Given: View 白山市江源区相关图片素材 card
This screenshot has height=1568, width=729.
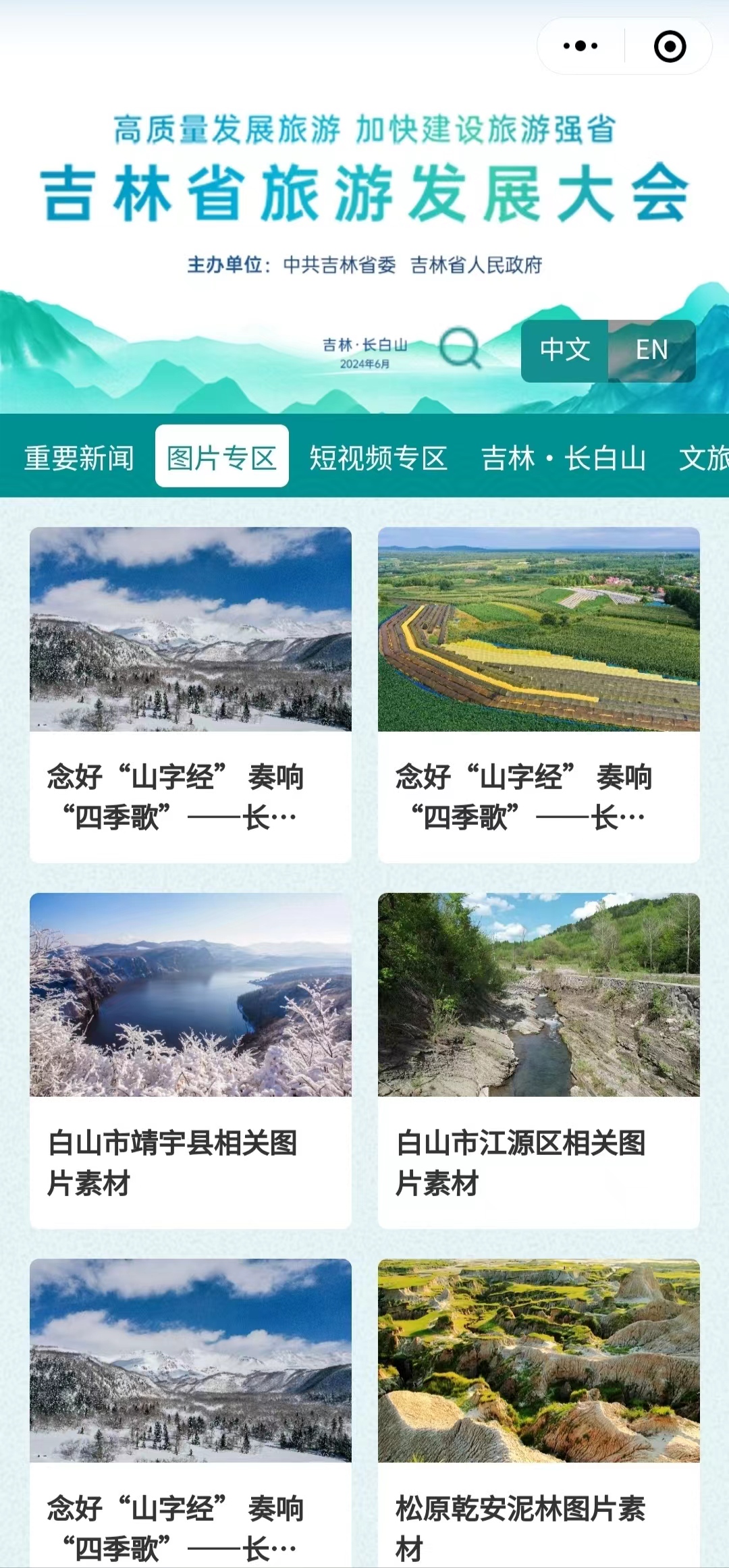Looking at the screenshot, I should point(539,1060).
